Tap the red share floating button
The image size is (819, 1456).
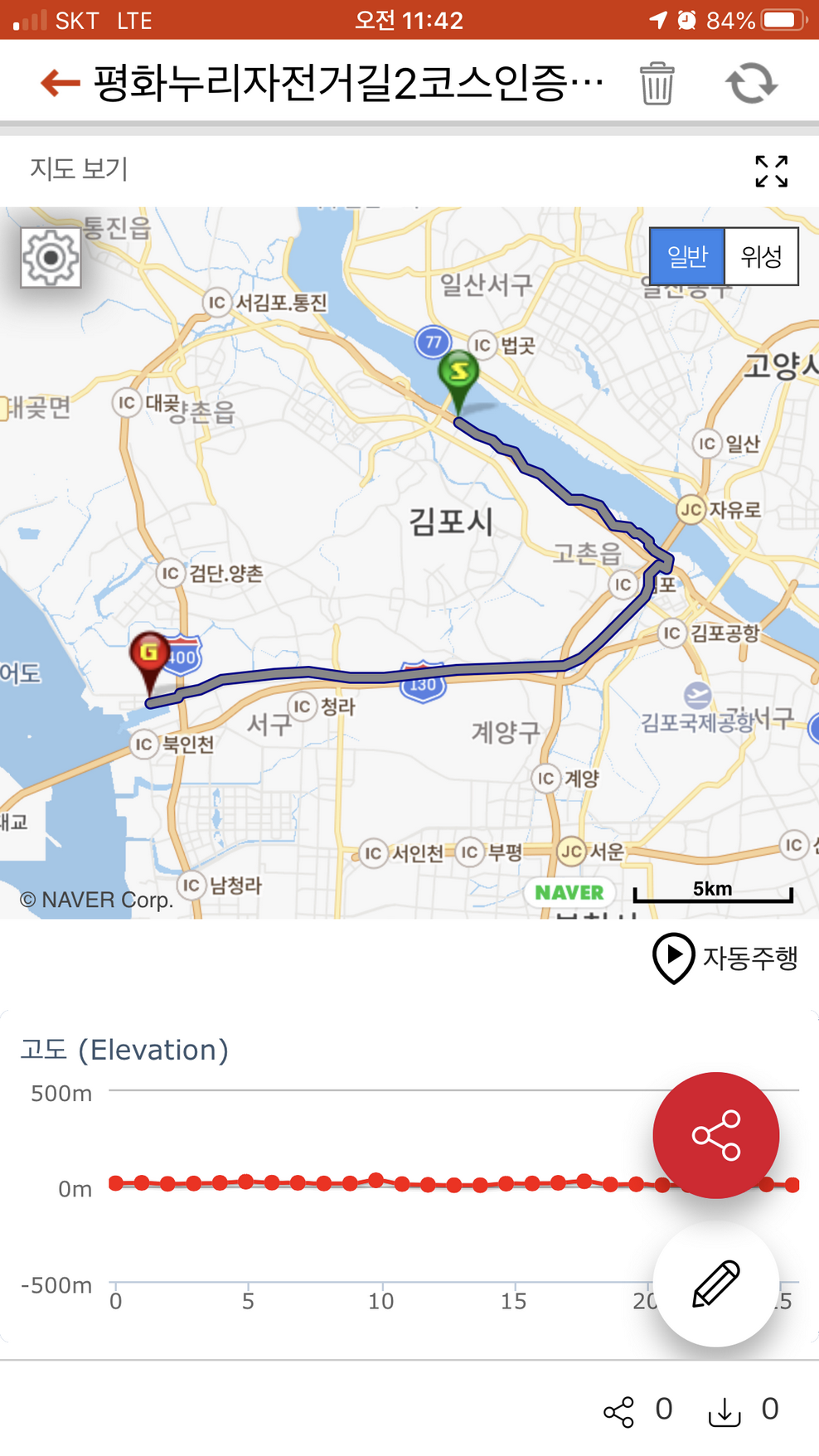point(715,1134)
